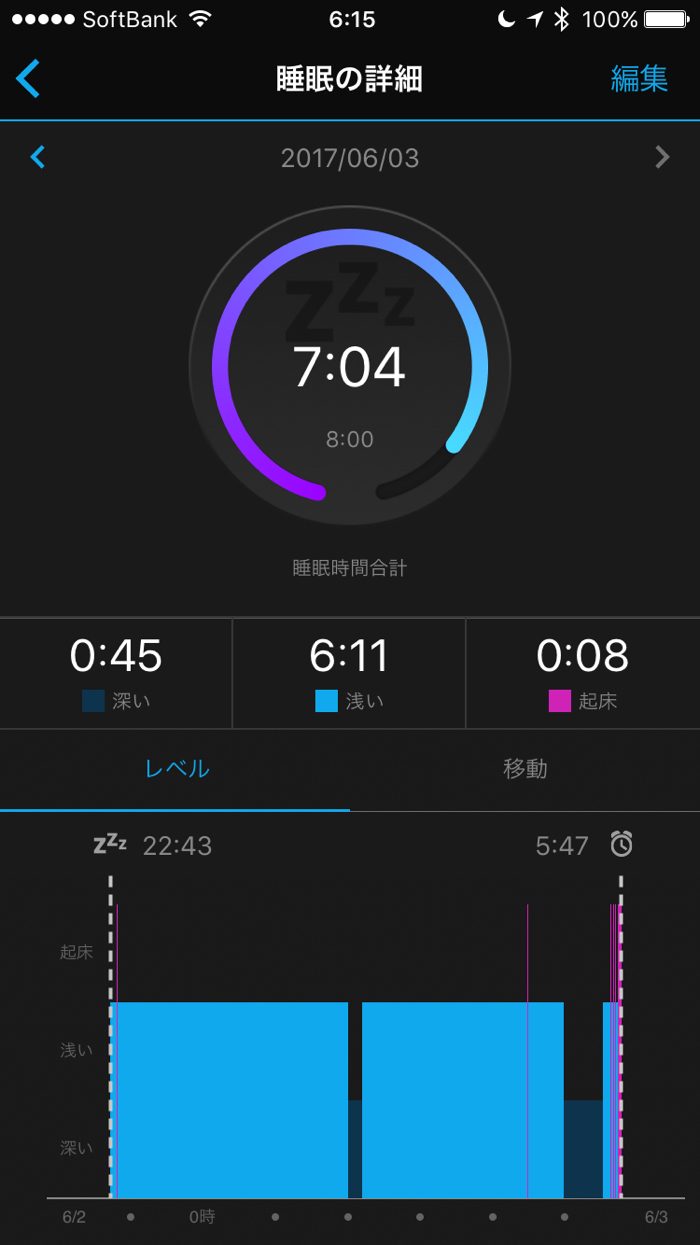Go back from sleep details
Viewport: 700px width, 1245px height.
pyautogui.click(x=29, y=79)
